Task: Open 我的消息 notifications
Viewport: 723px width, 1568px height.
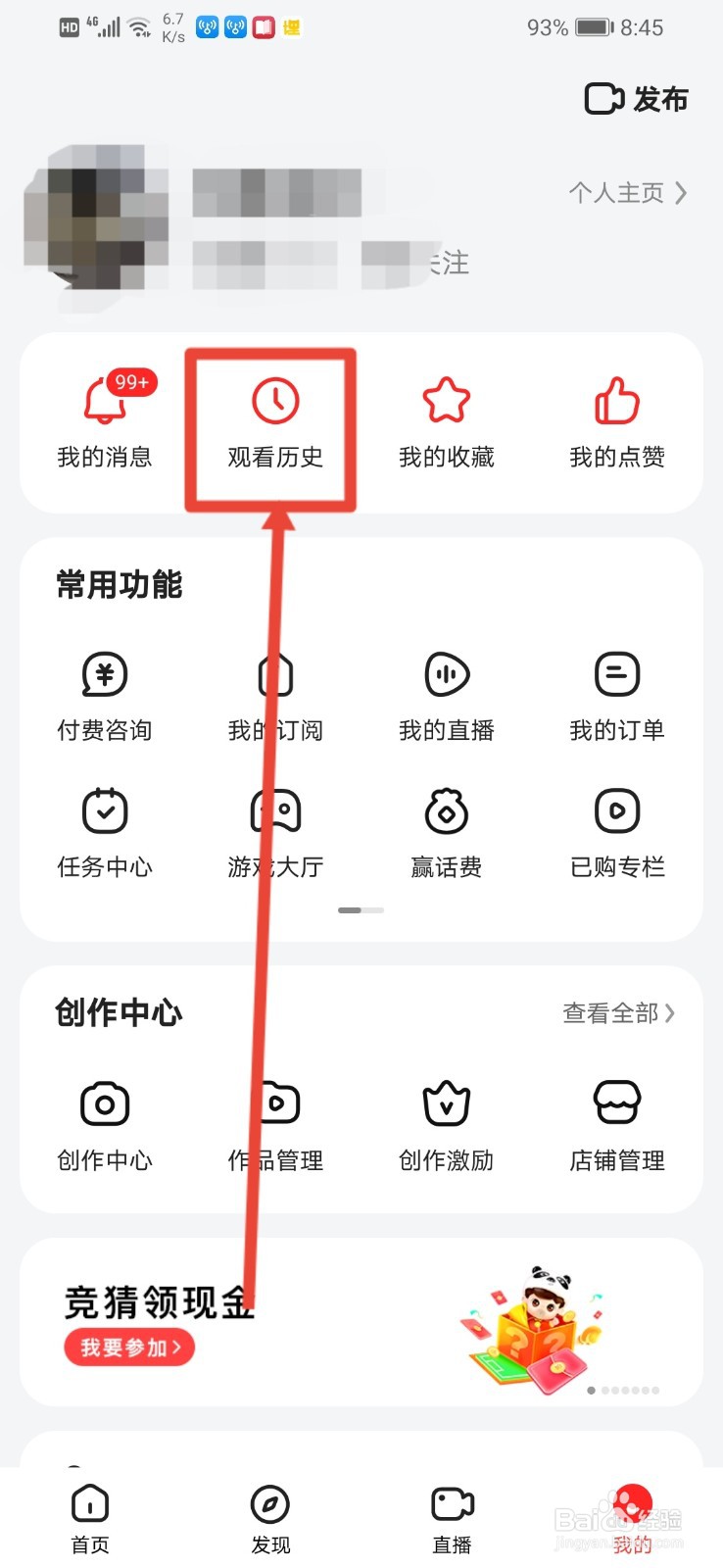Action: [x=102, y=421]
